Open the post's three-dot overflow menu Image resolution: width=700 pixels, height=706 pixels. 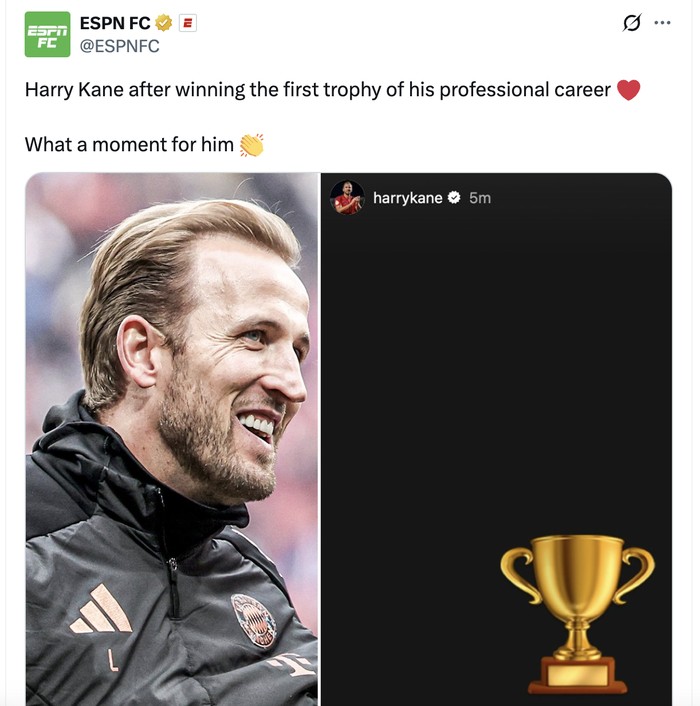tap(662, 23)
